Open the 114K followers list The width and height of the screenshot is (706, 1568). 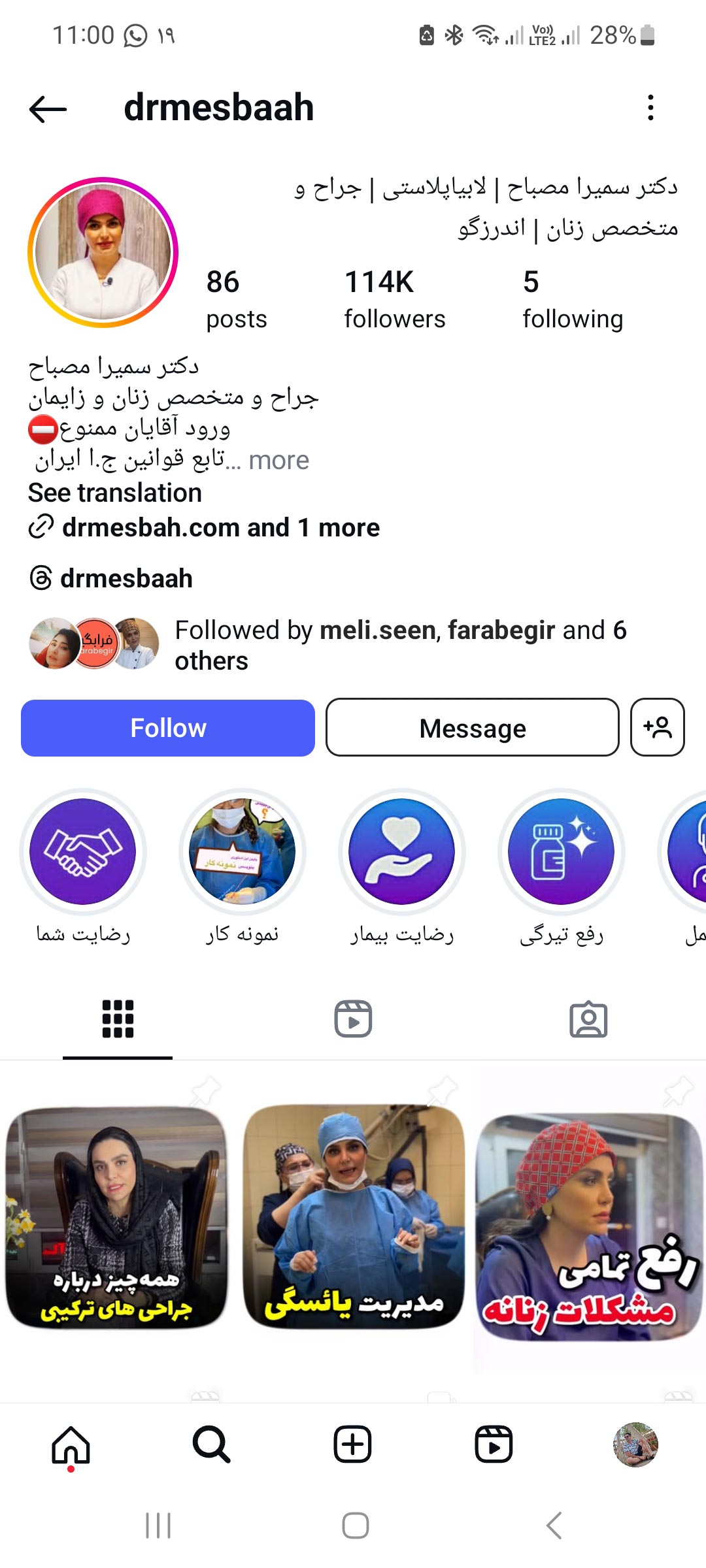pyautogui.click(x=394, y=299)
